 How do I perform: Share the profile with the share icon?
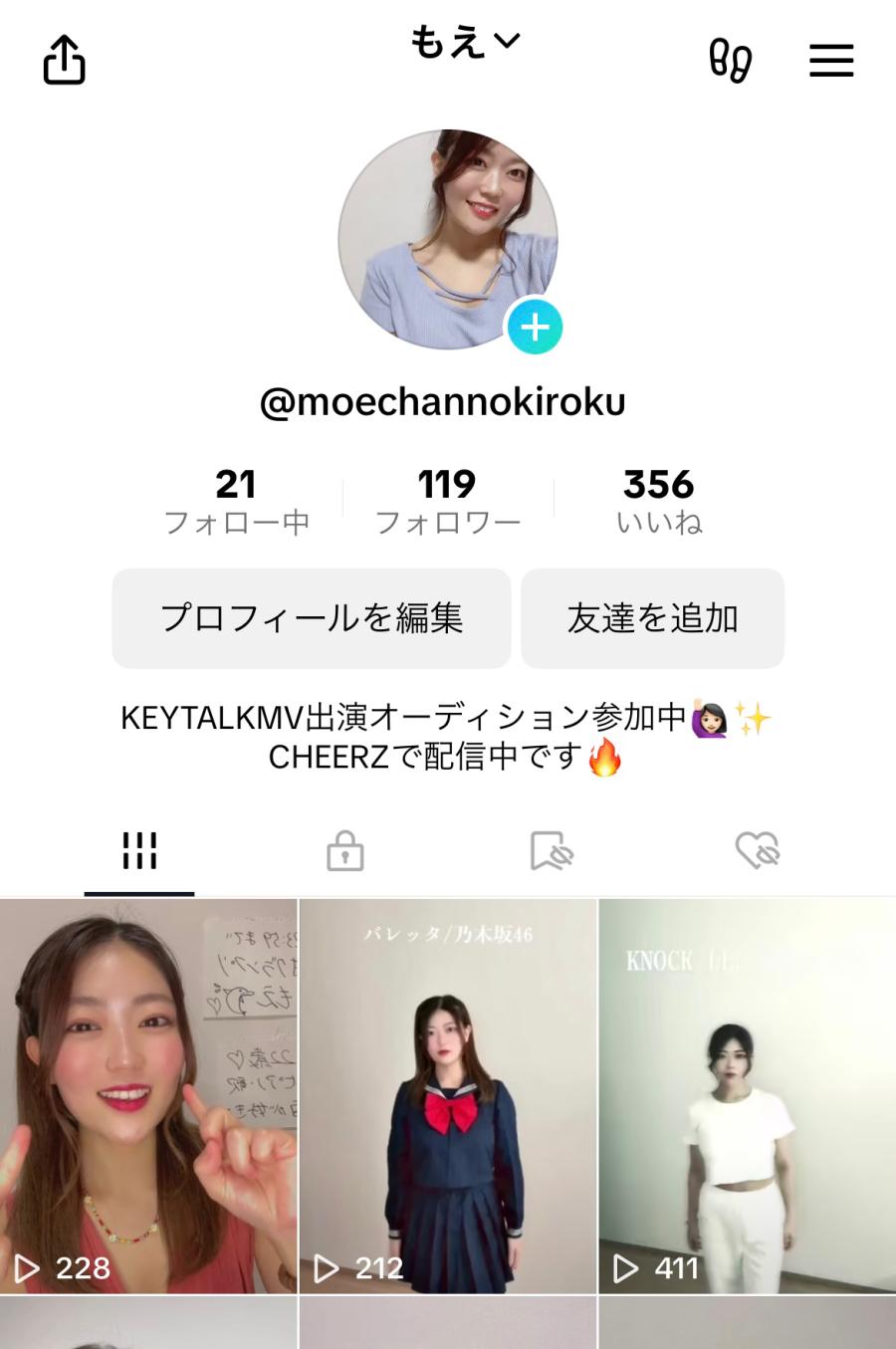tap(65, 60)
